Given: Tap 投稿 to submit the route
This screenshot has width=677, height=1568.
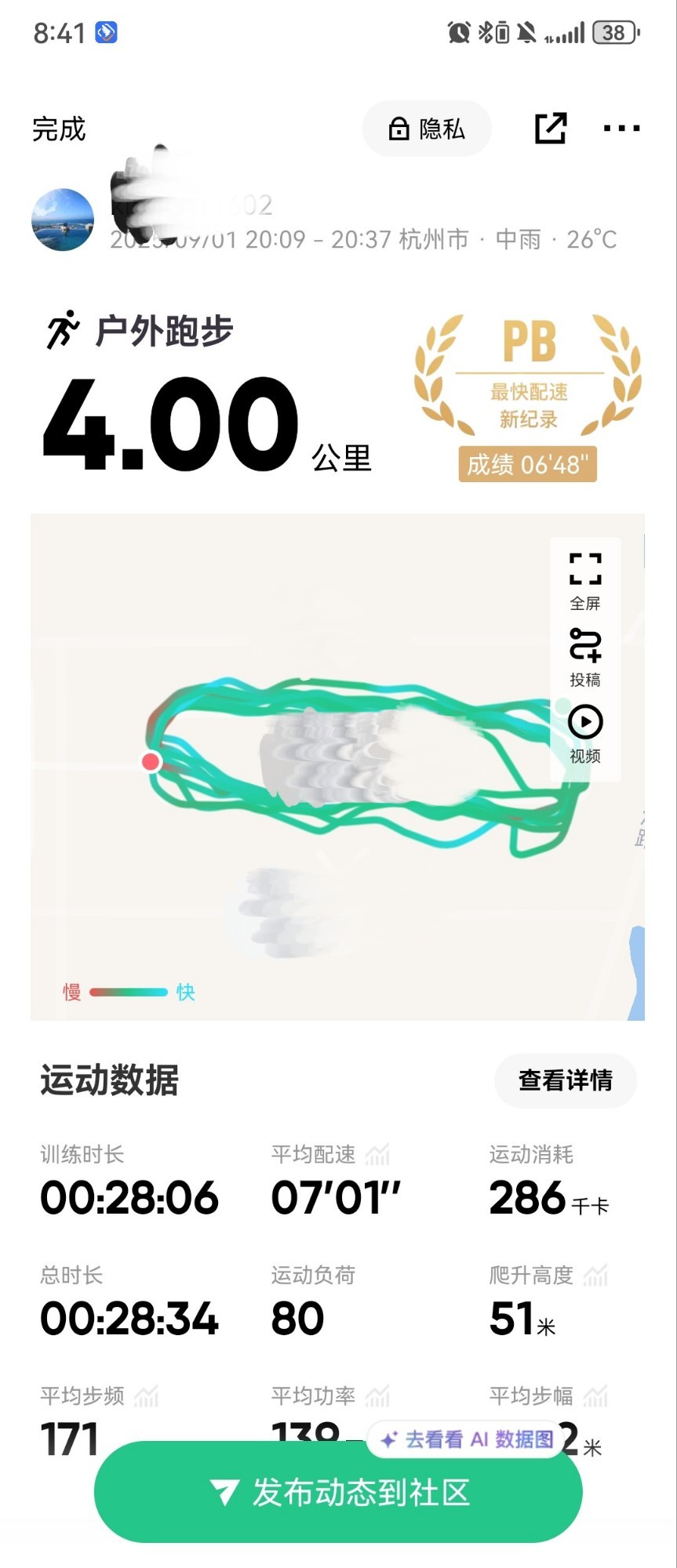Looking at the screenshot, I should click(x=585, y=658).
